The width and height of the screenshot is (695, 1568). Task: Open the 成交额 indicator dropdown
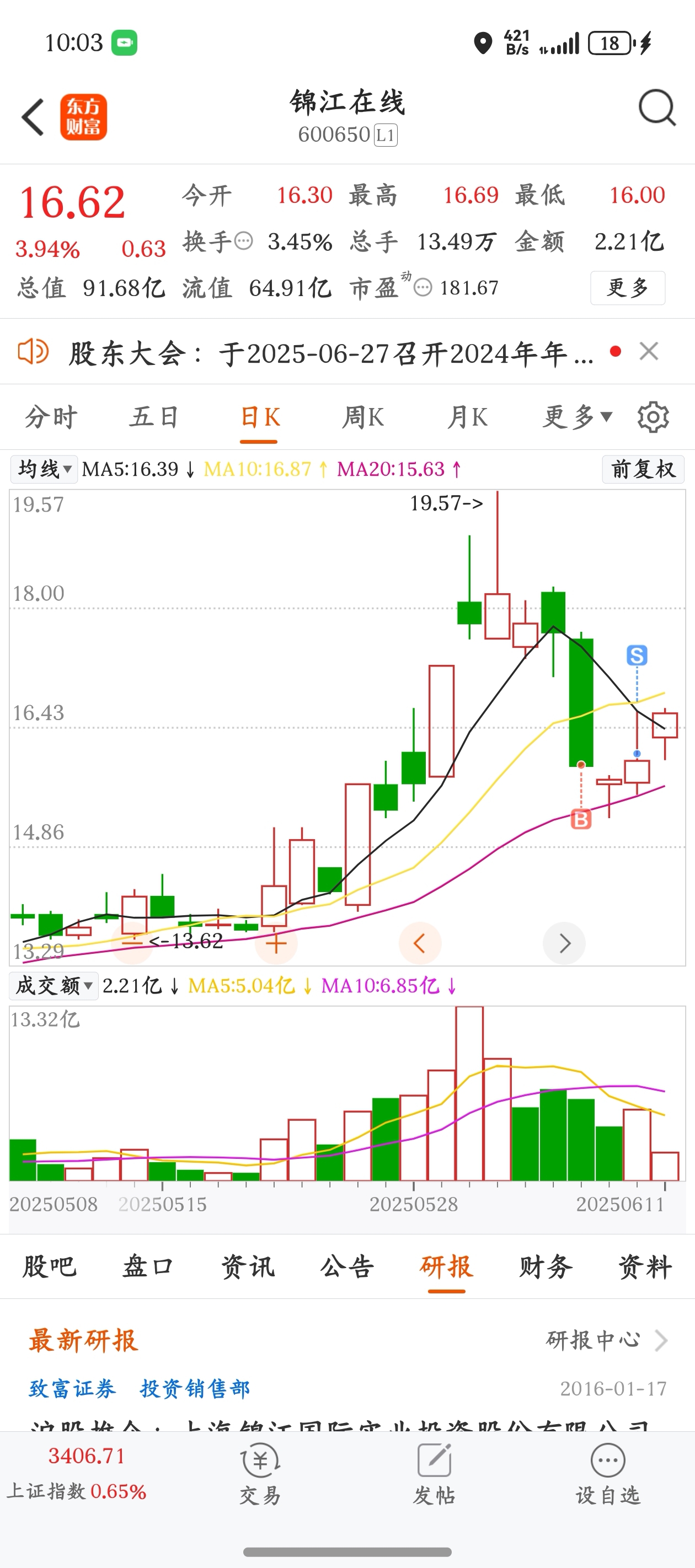click(54, 985)
